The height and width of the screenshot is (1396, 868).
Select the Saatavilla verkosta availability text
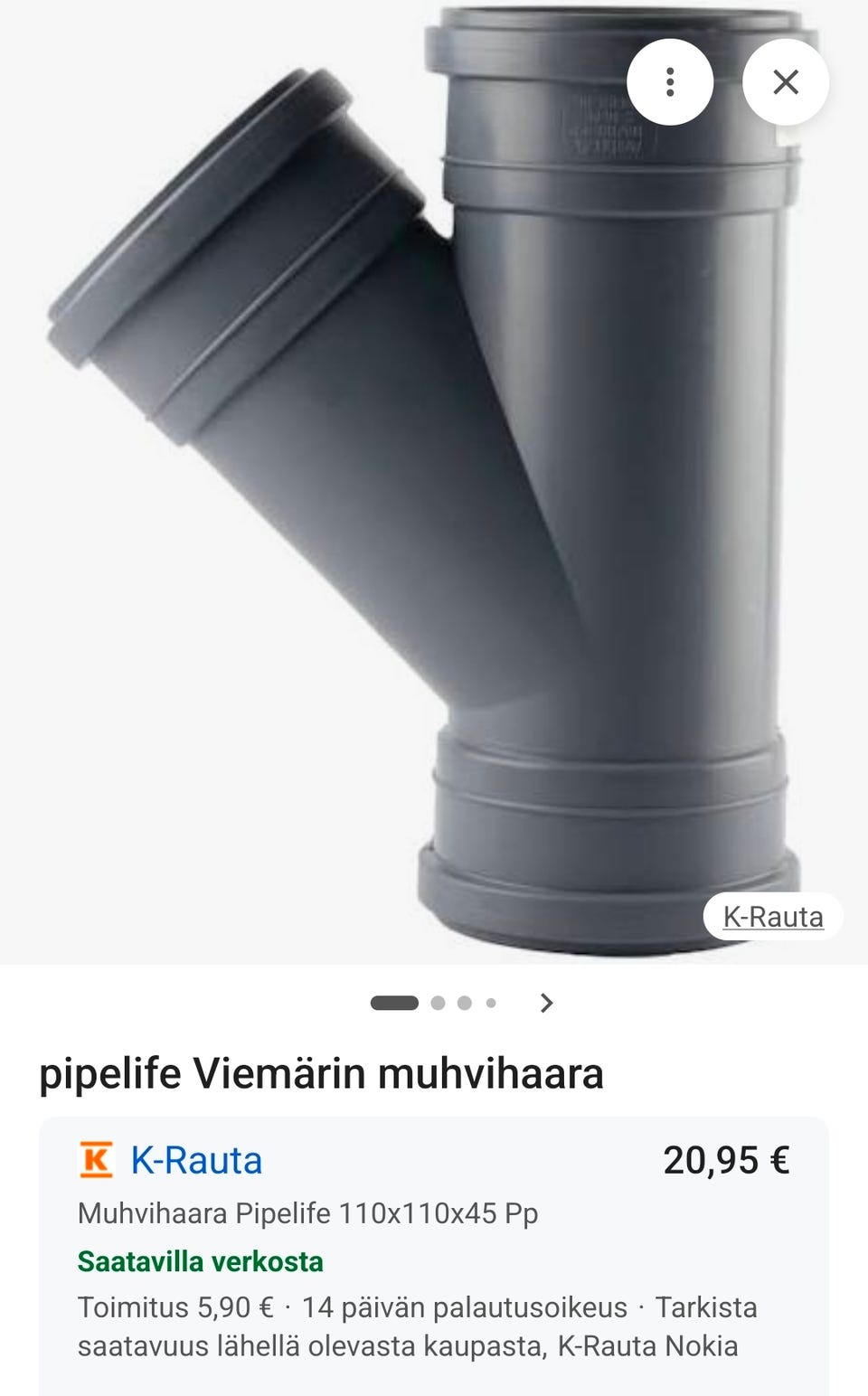click(x=201, y=1259)
